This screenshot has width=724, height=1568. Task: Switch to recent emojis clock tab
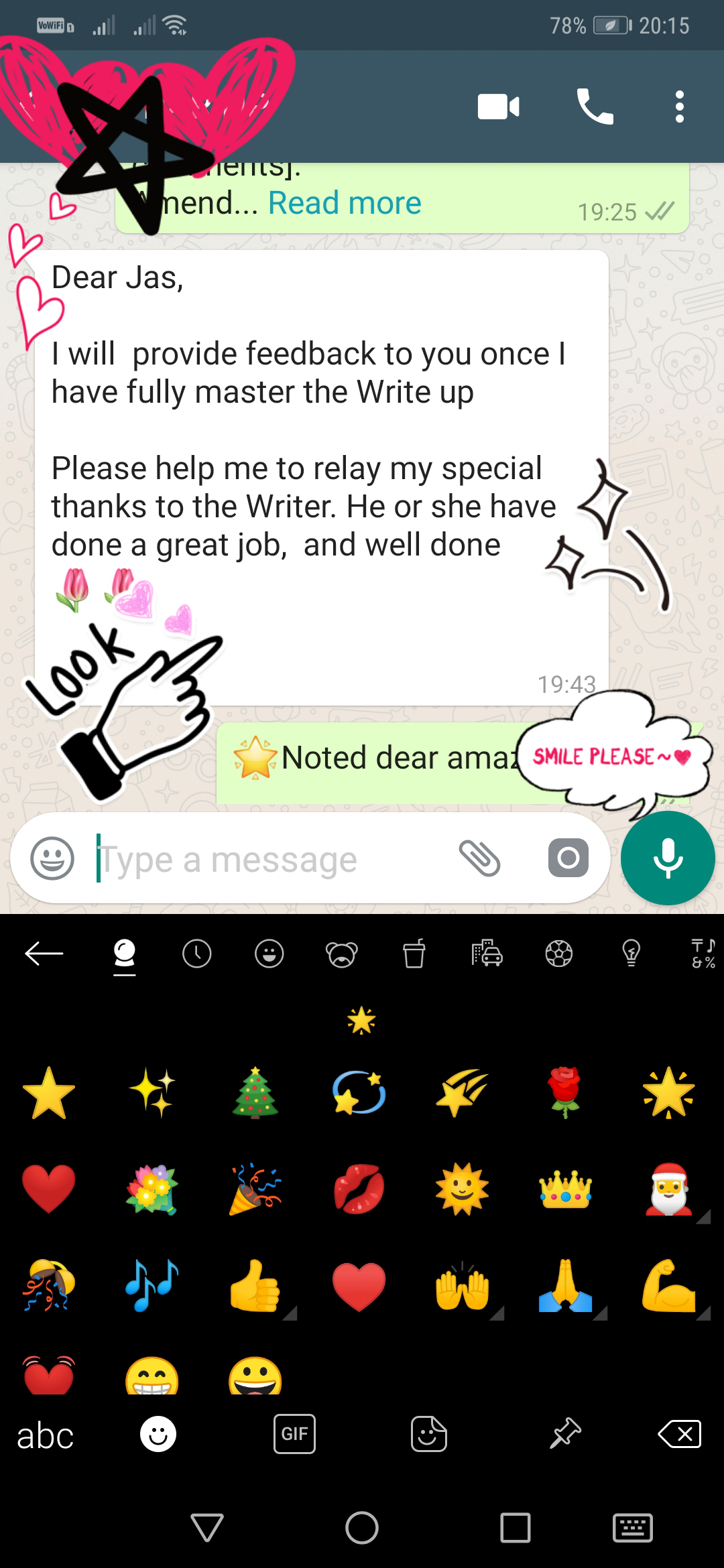196,954
